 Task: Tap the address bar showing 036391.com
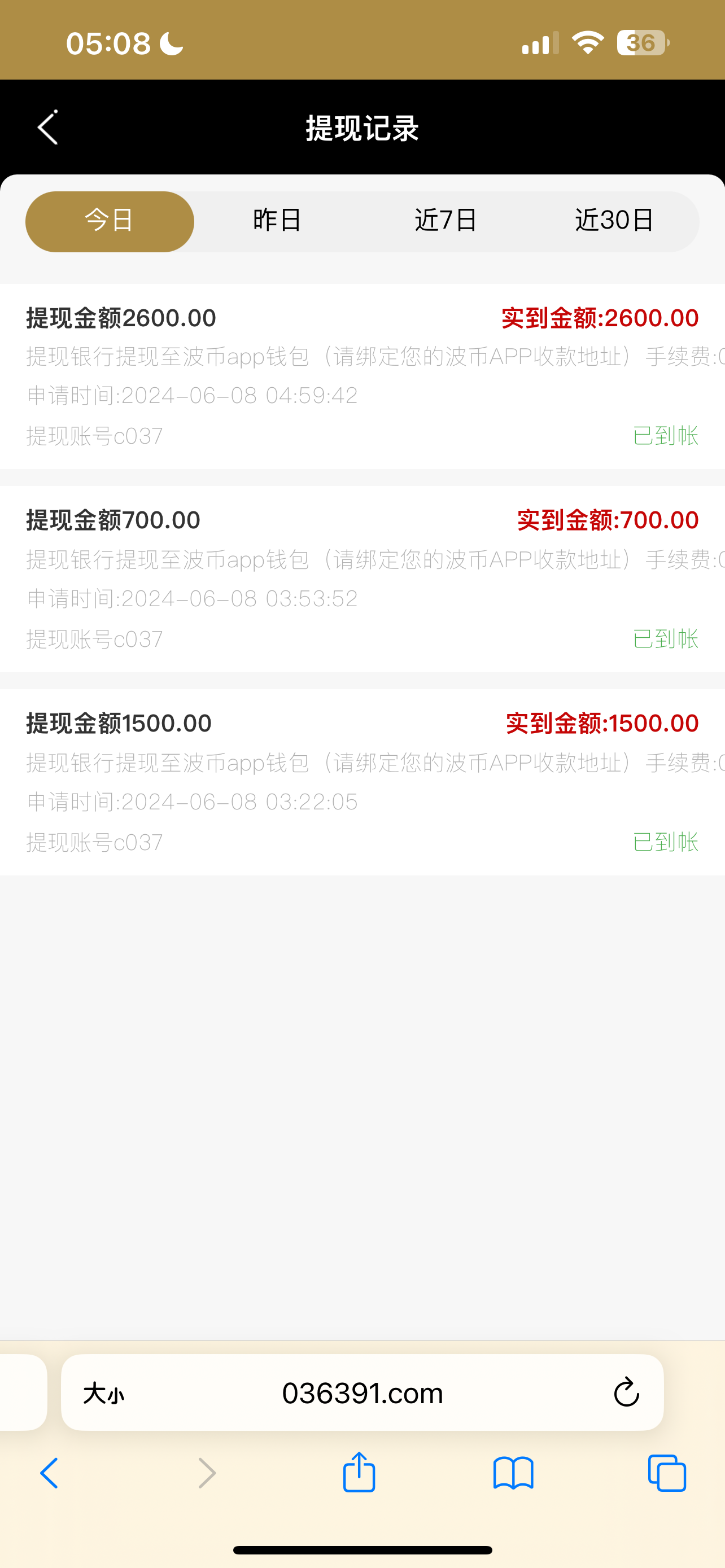point(362,1393)
